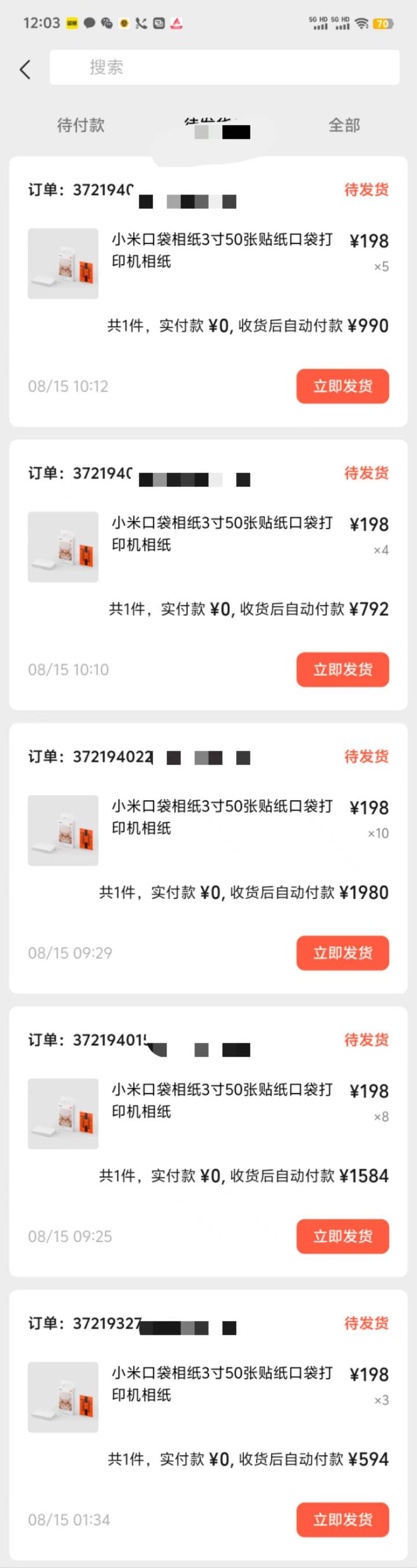The height and width of the screenshot is (1568, 417).
Task: Switch to the 待付款 tab
Action: [81, 125]
